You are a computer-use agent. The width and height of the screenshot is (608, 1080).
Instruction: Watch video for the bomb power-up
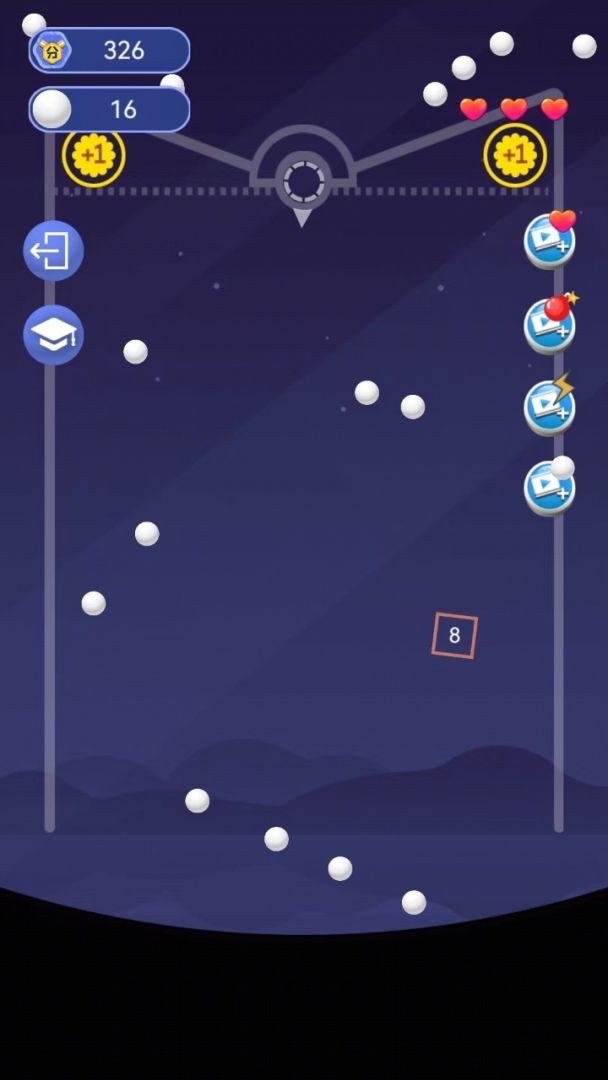coord(549,324)
